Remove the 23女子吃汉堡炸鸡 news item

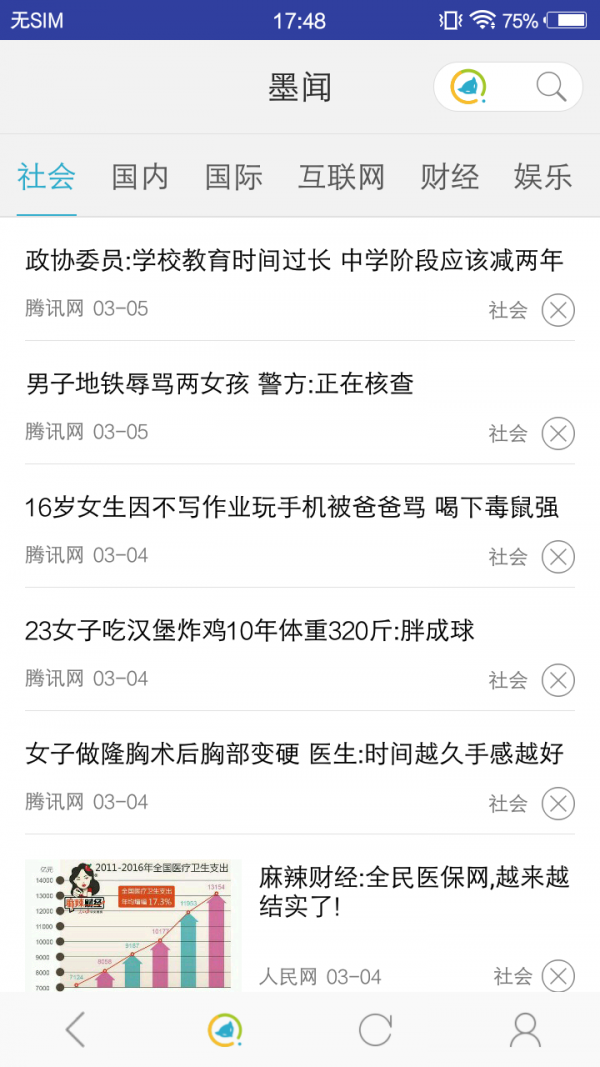click(558, 681)
